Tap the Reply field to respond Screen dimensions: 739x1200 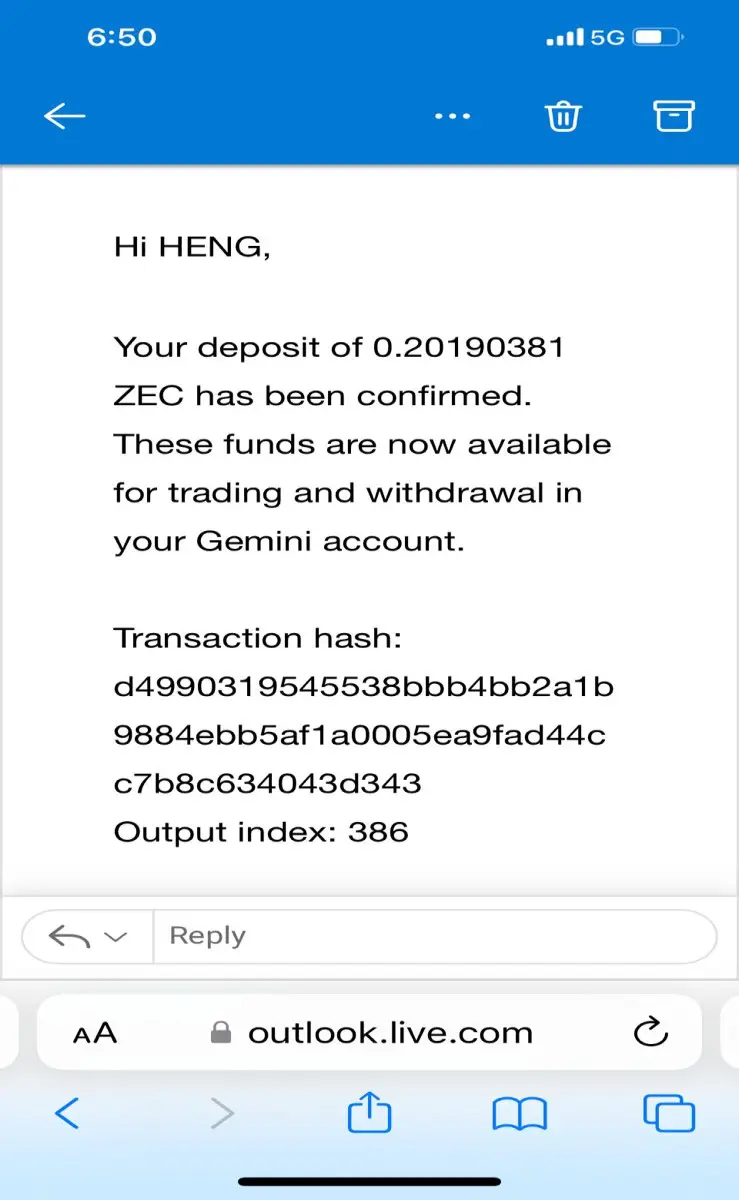coord(435,936)
